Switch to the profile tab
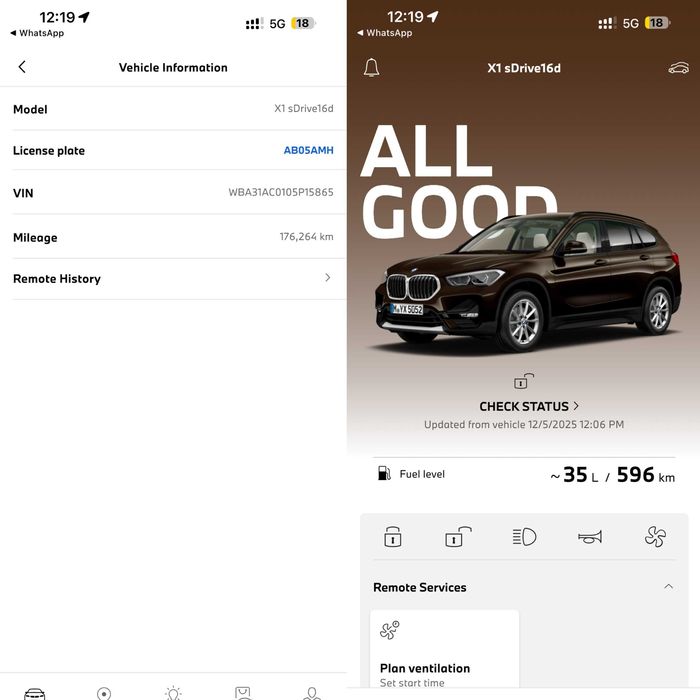The height and width of the screenshot is (700, 700). click(312, 693)
